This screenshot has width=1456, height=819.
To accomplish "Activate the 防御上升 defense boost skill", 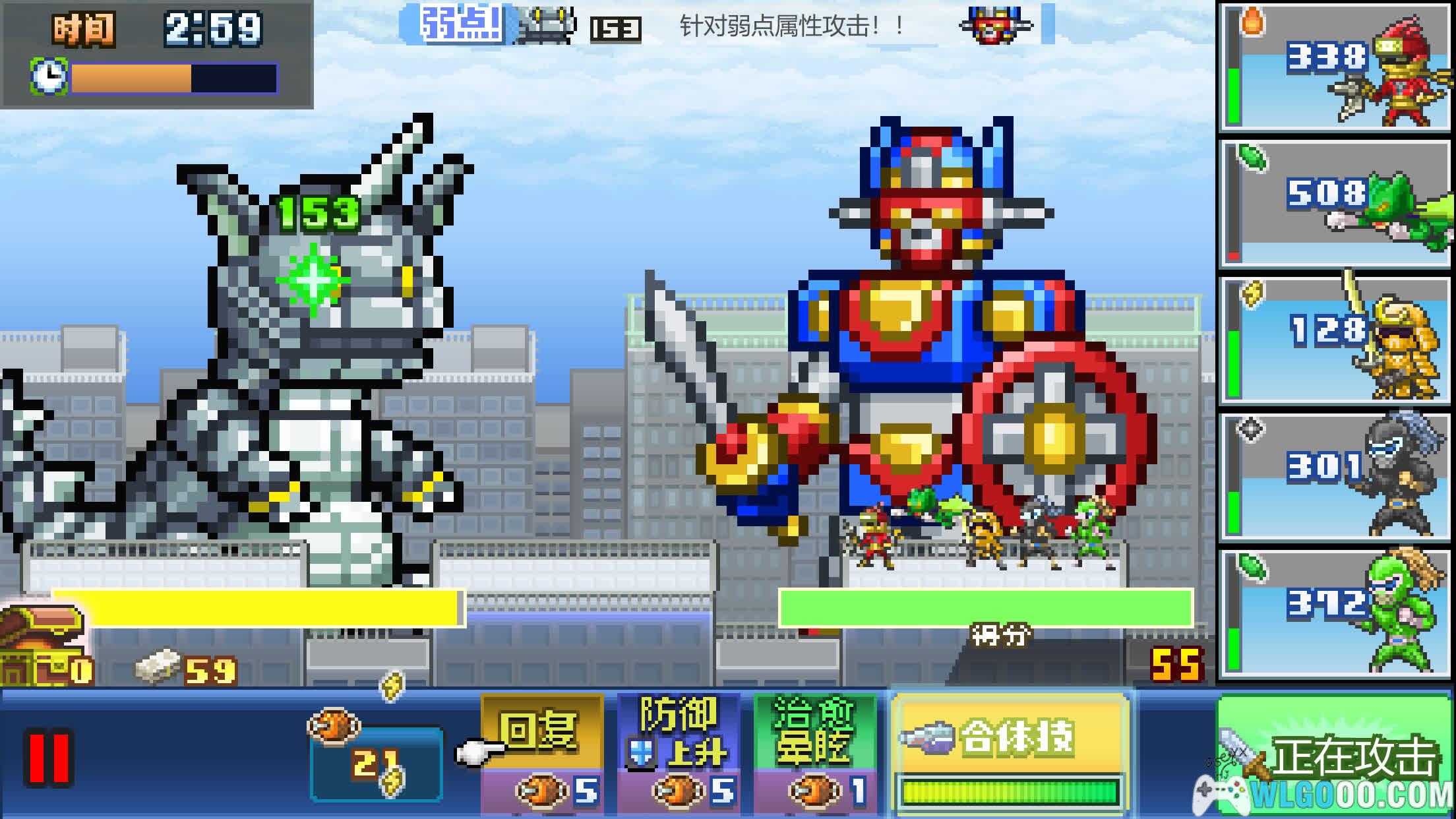I will point(679,752).
